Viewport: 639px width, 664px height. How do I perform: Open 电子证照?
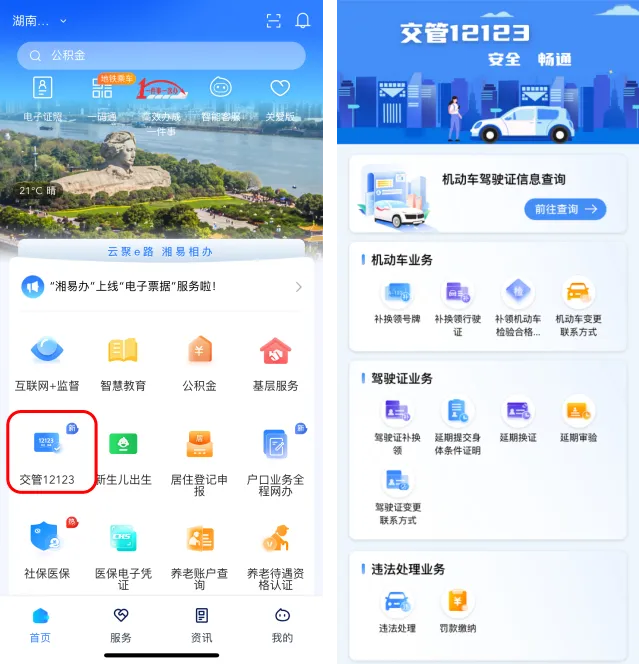(x=43, y=98)
